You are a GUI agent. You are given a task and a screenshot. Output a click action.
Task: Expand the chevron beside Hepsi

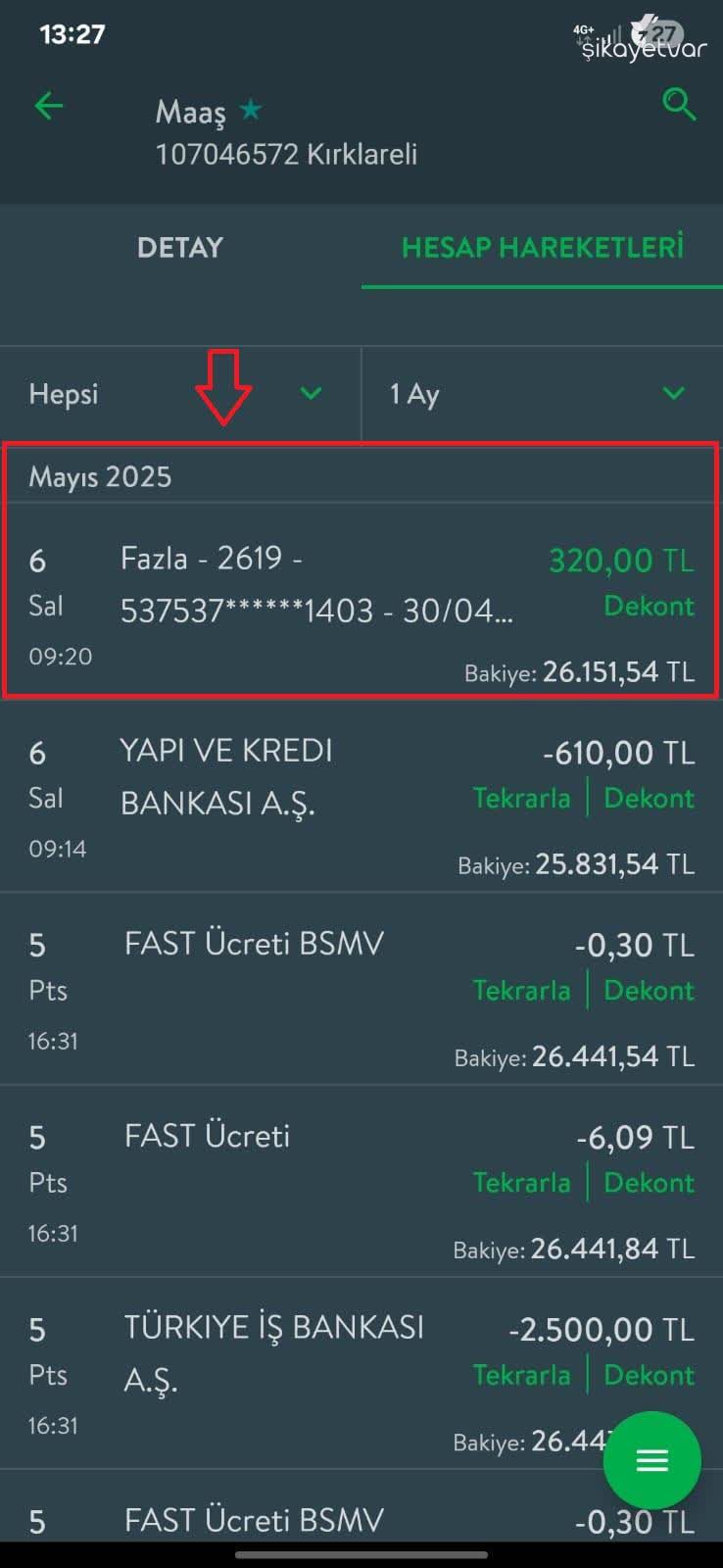[311, 394]
